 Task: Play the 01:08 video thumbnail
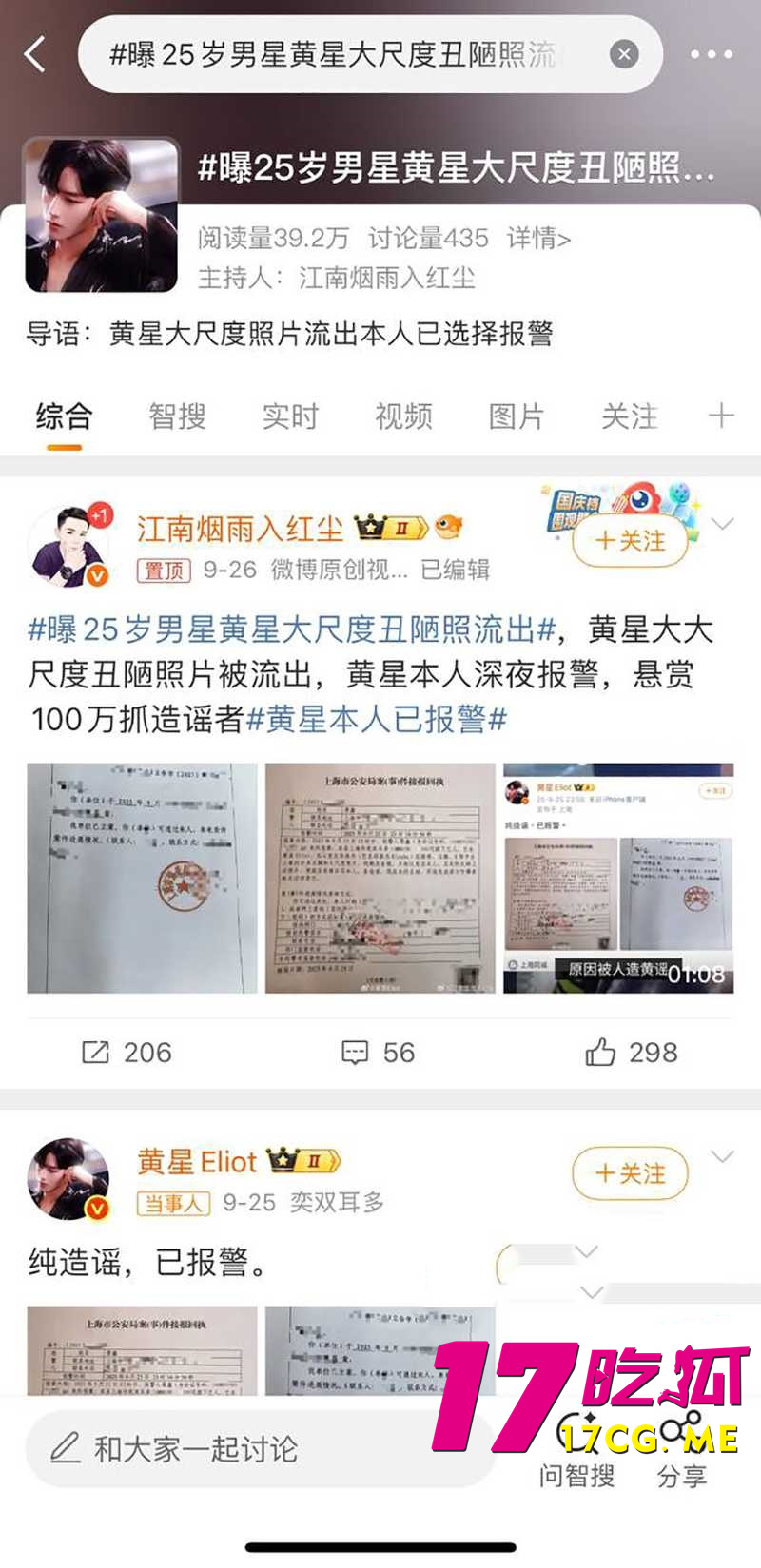point(617,878)
